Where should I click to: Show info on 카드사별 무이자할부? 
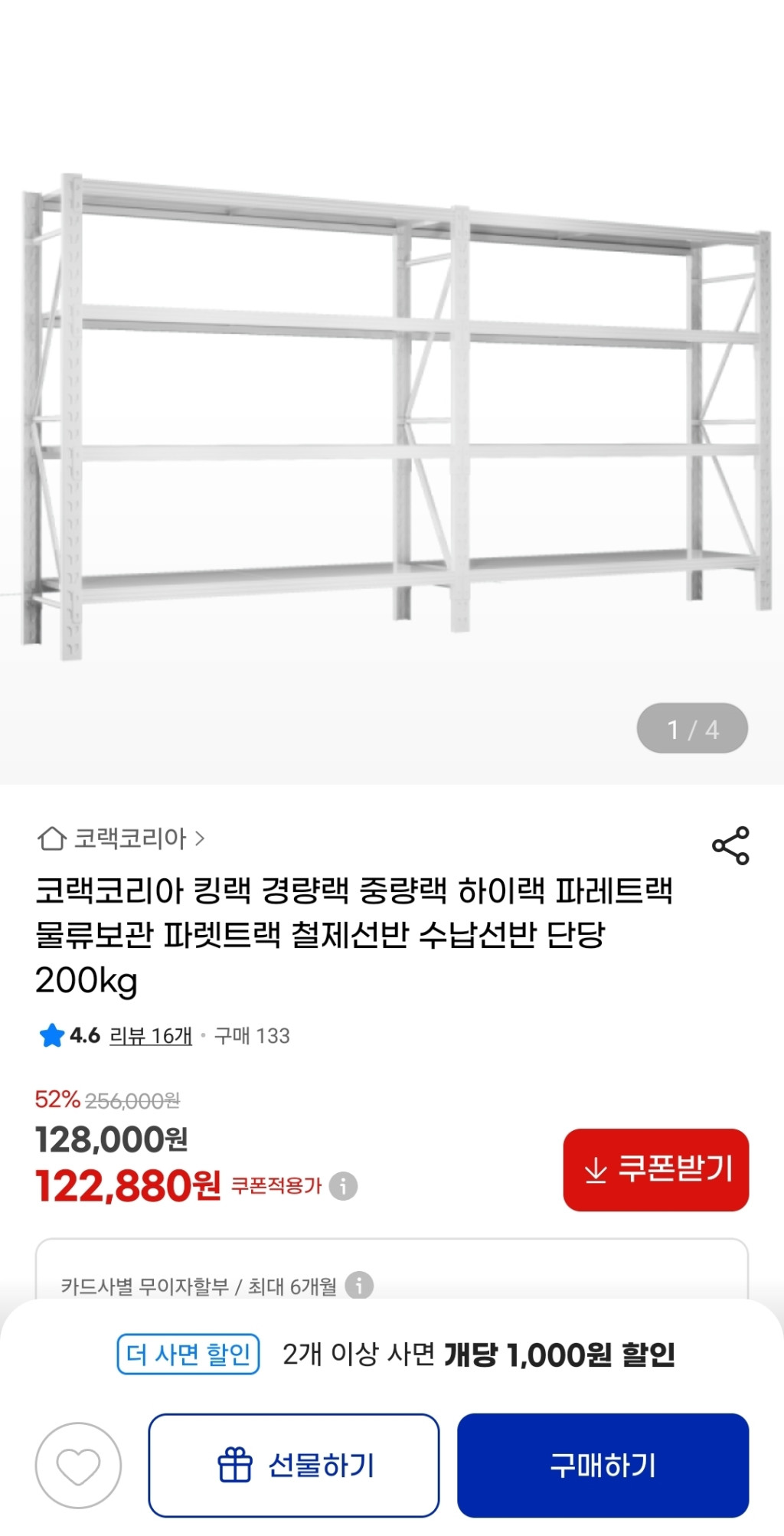359,1286
